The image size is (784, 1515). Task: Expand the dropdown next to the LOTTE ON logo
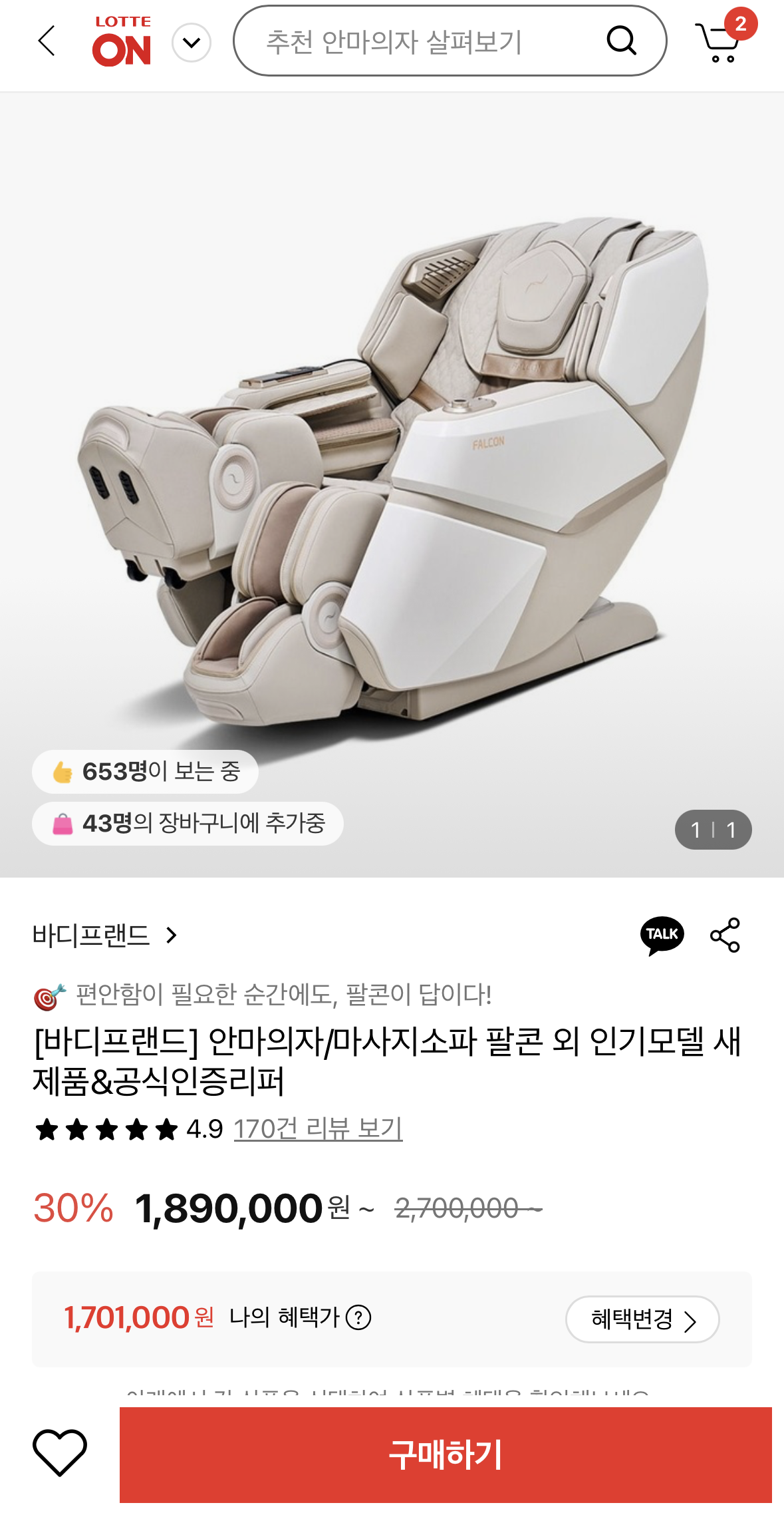tap(192, 43)
